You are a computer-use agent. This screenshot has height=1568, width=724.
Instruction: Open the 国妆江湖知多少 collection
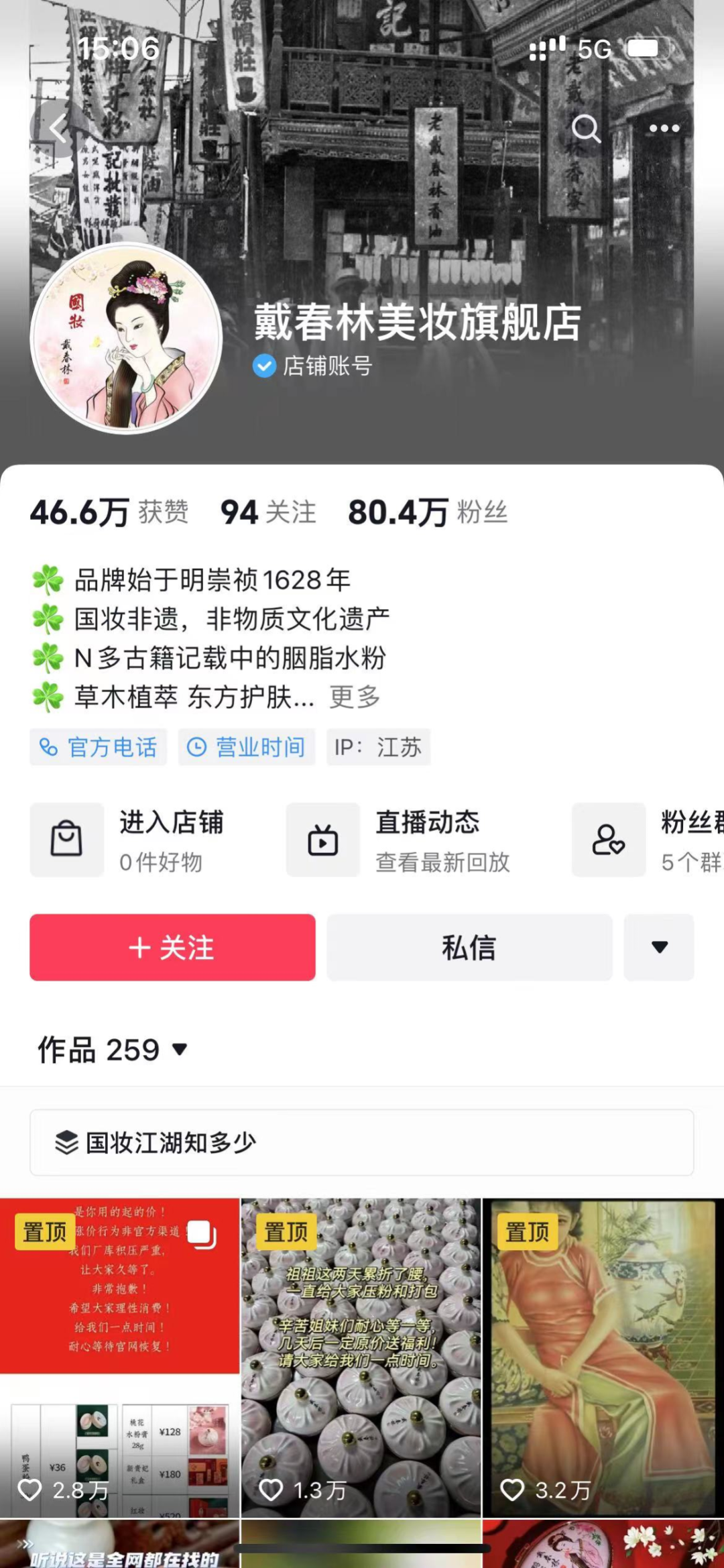tap(361, 1142)
